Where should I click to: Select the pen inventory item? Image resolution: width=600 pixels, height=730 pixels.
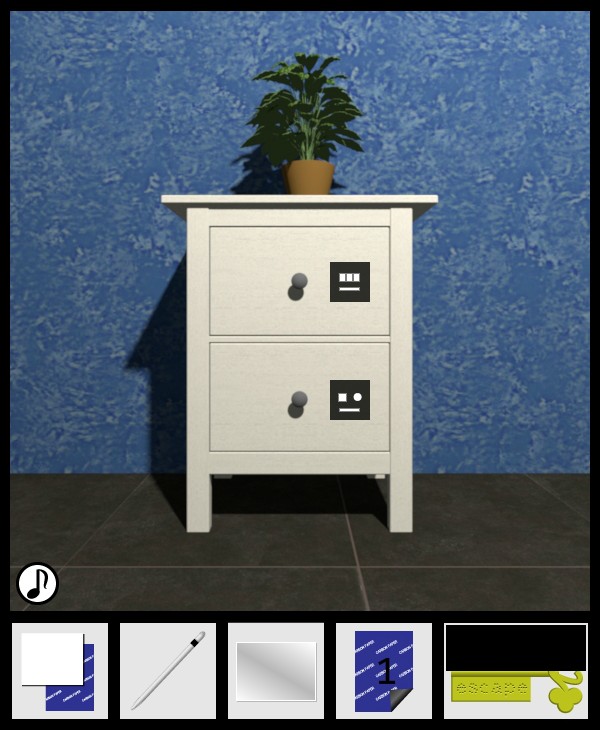click(x=168, y=670)
